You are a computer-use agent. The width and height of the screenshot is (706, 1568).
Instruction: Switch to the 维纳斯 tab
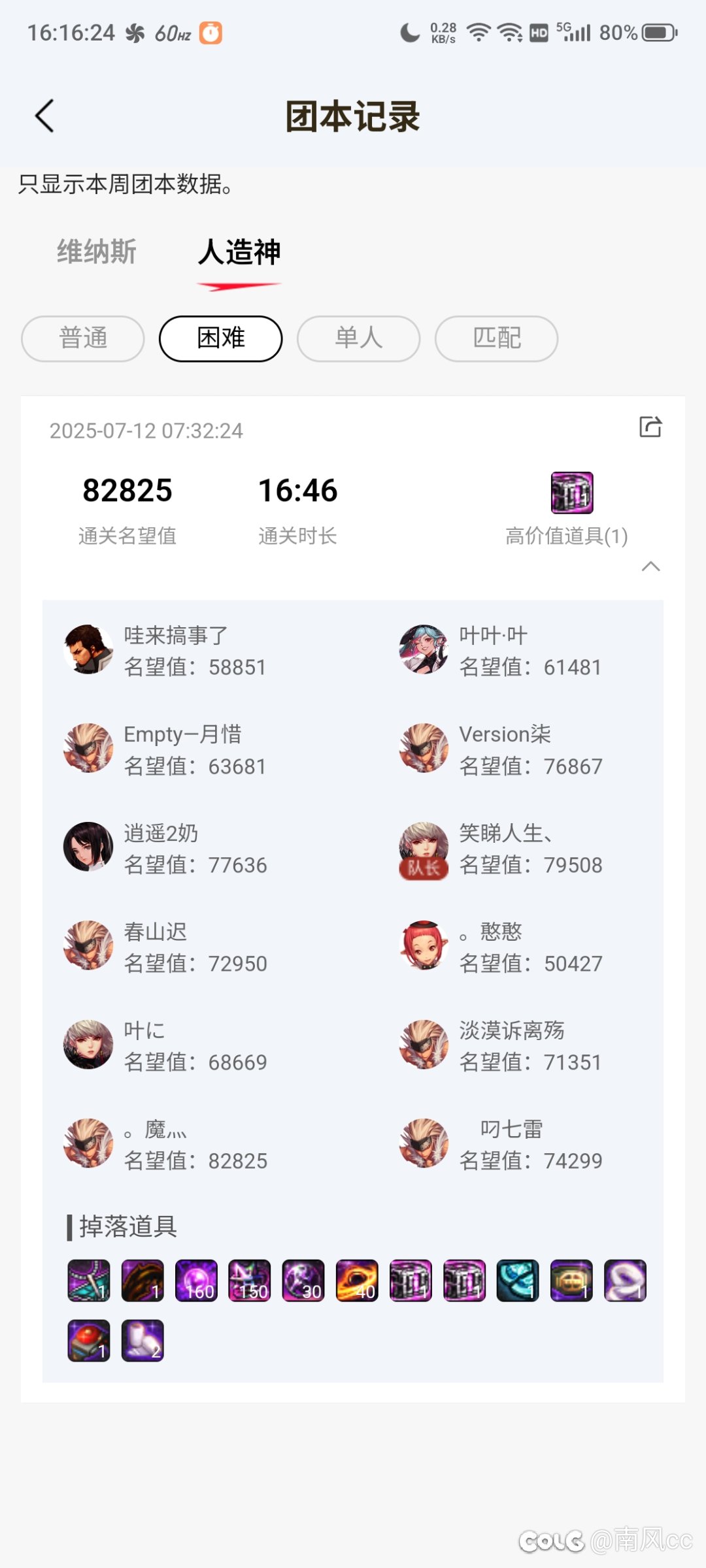pyautogui.click(x=97, y=252)
